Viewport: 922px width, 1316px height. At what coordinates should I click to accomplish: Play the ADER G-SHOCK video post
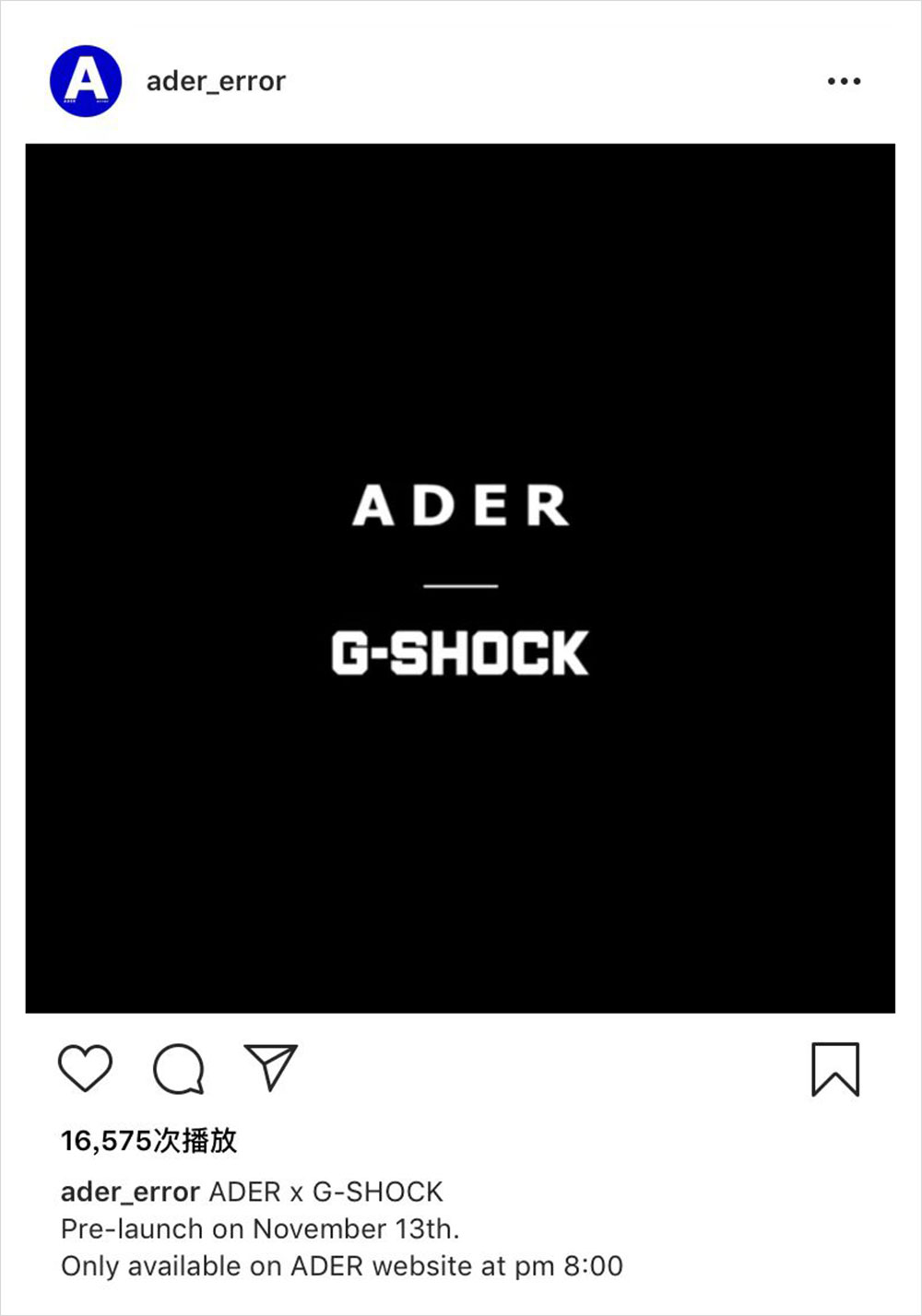tap(460, 578)
